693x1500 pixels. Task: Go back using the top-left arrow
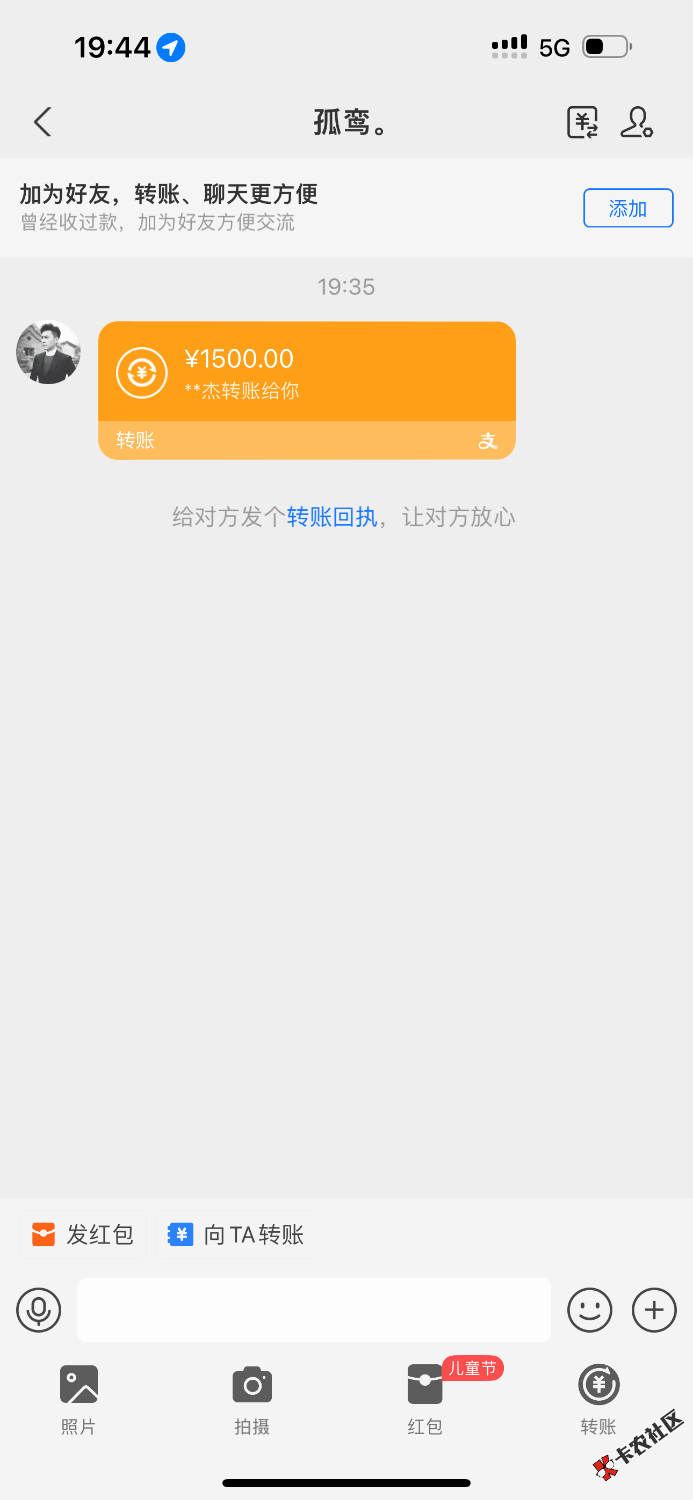tap(42, 122)
